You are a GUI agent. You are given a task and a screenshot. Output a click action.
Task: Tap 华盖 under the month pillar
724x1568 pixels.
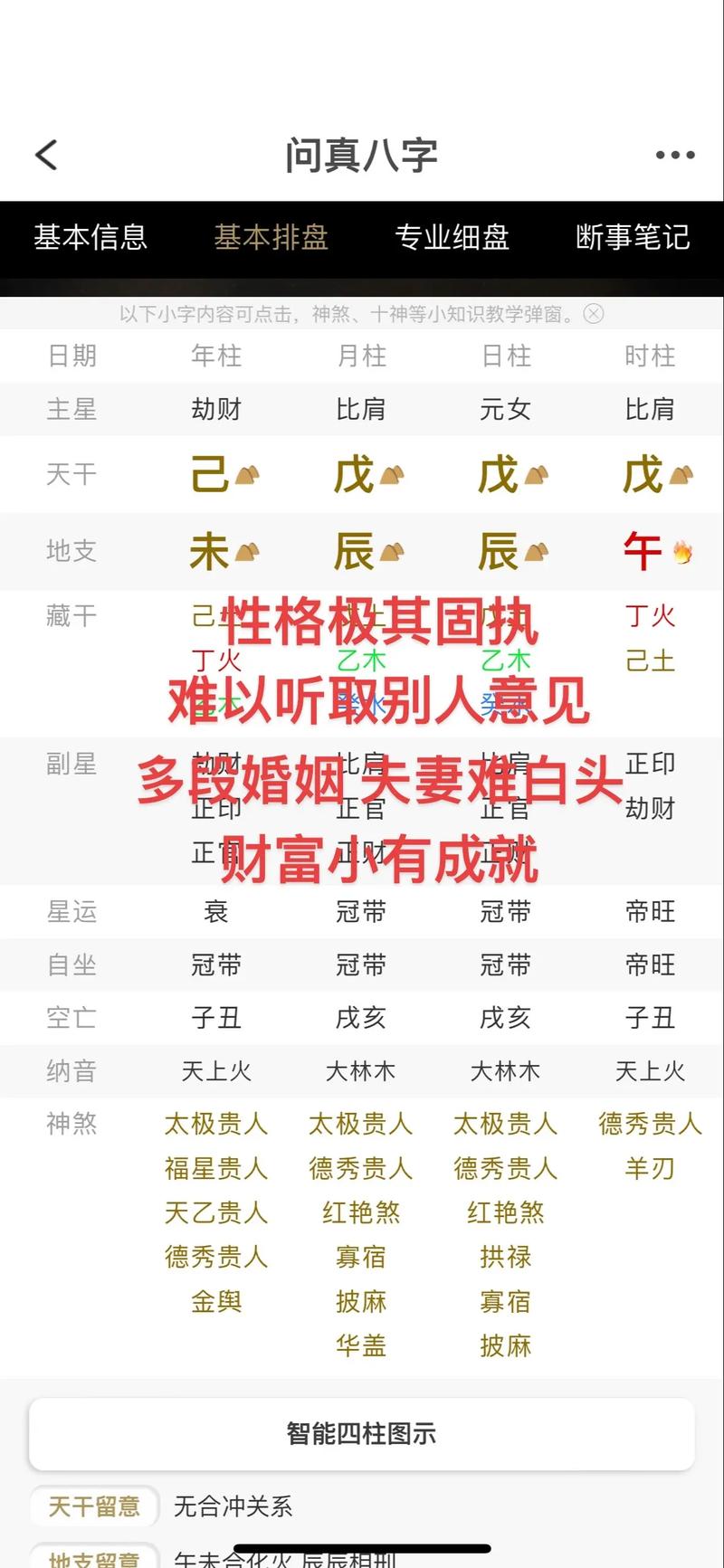361,1345
